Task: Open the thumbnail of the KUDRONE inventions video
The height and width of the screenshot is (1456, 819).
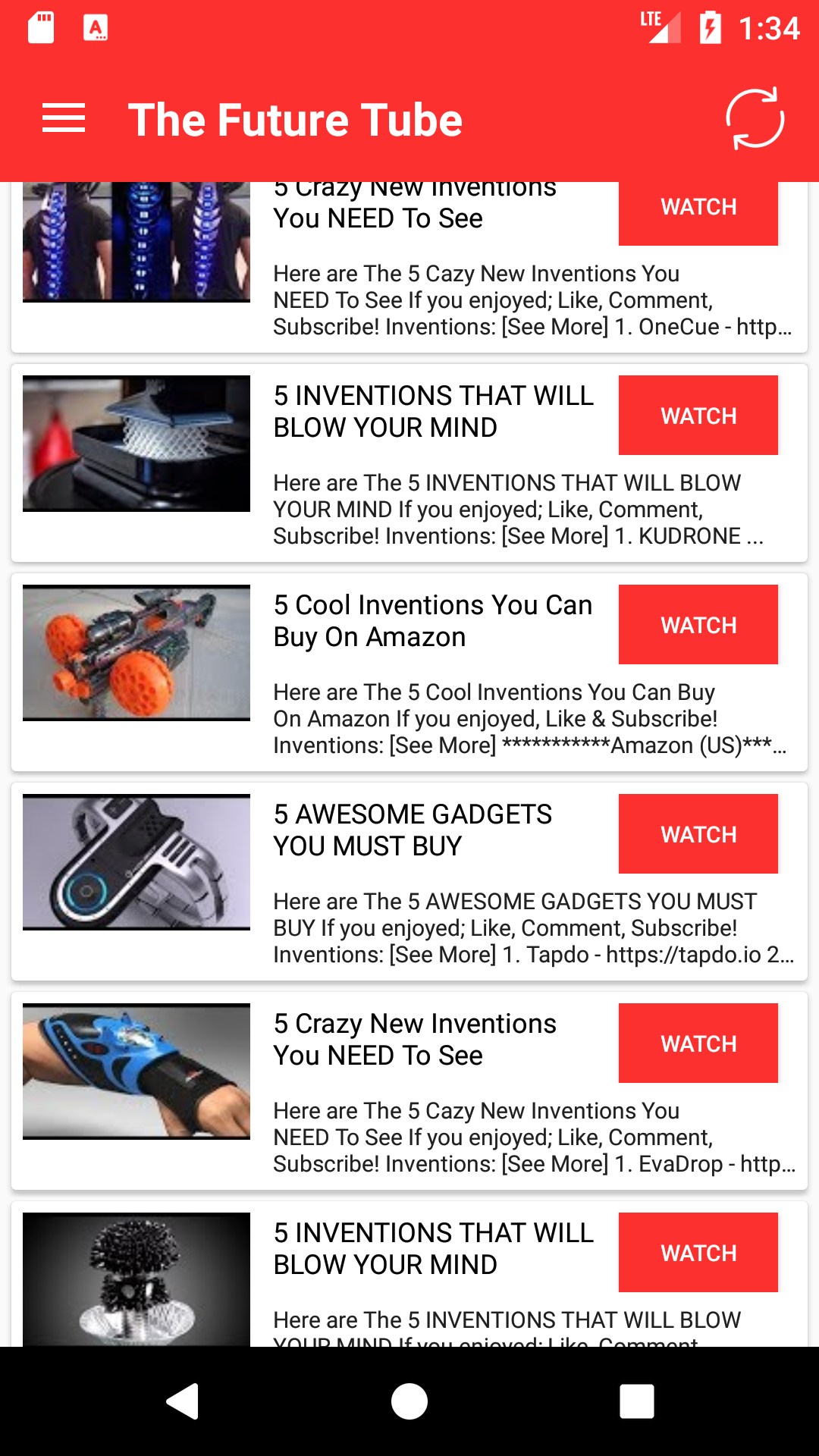Action: (x=136, y=444)
